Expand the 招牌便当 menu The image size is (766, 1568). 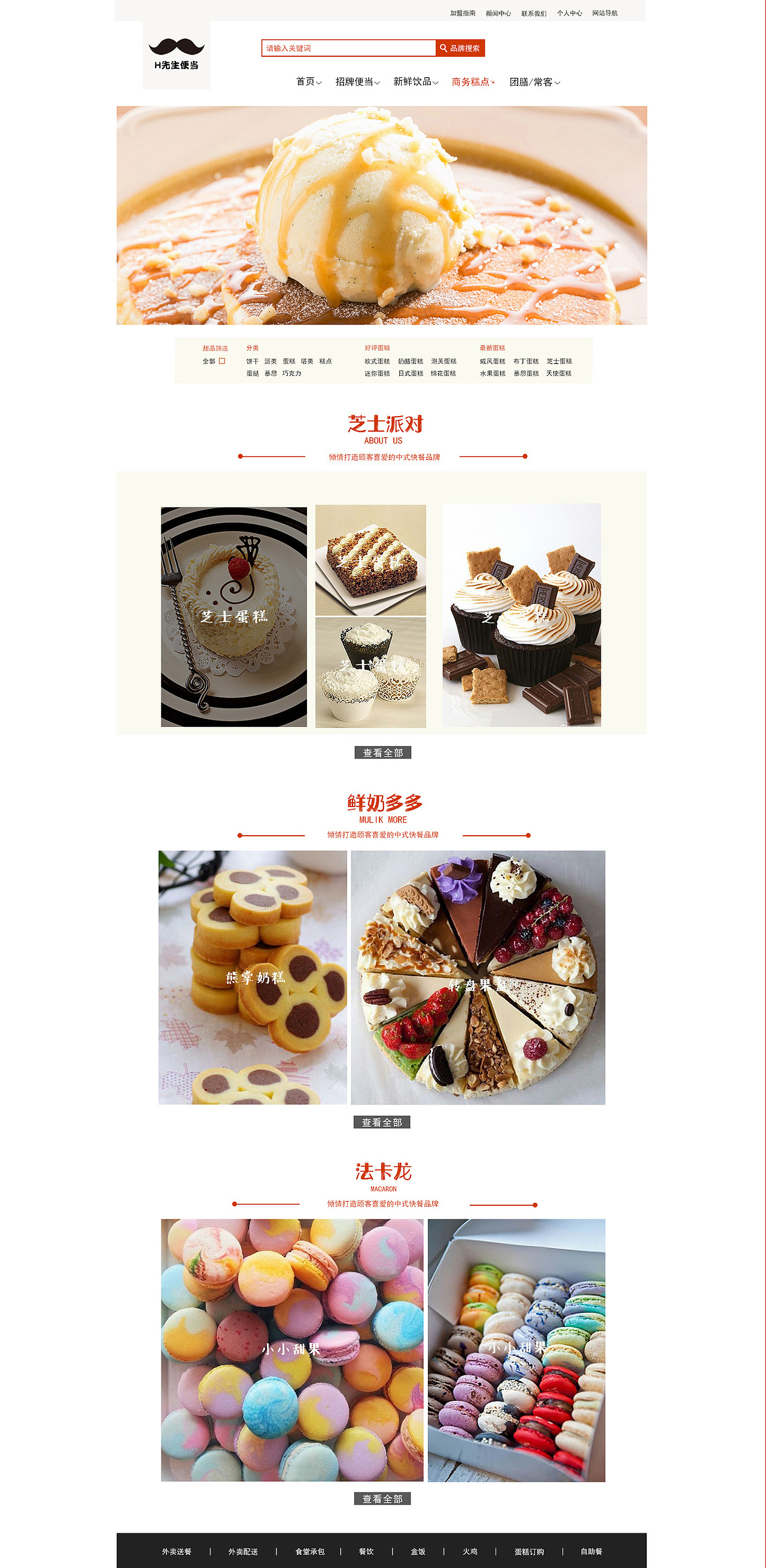point(357,81)
